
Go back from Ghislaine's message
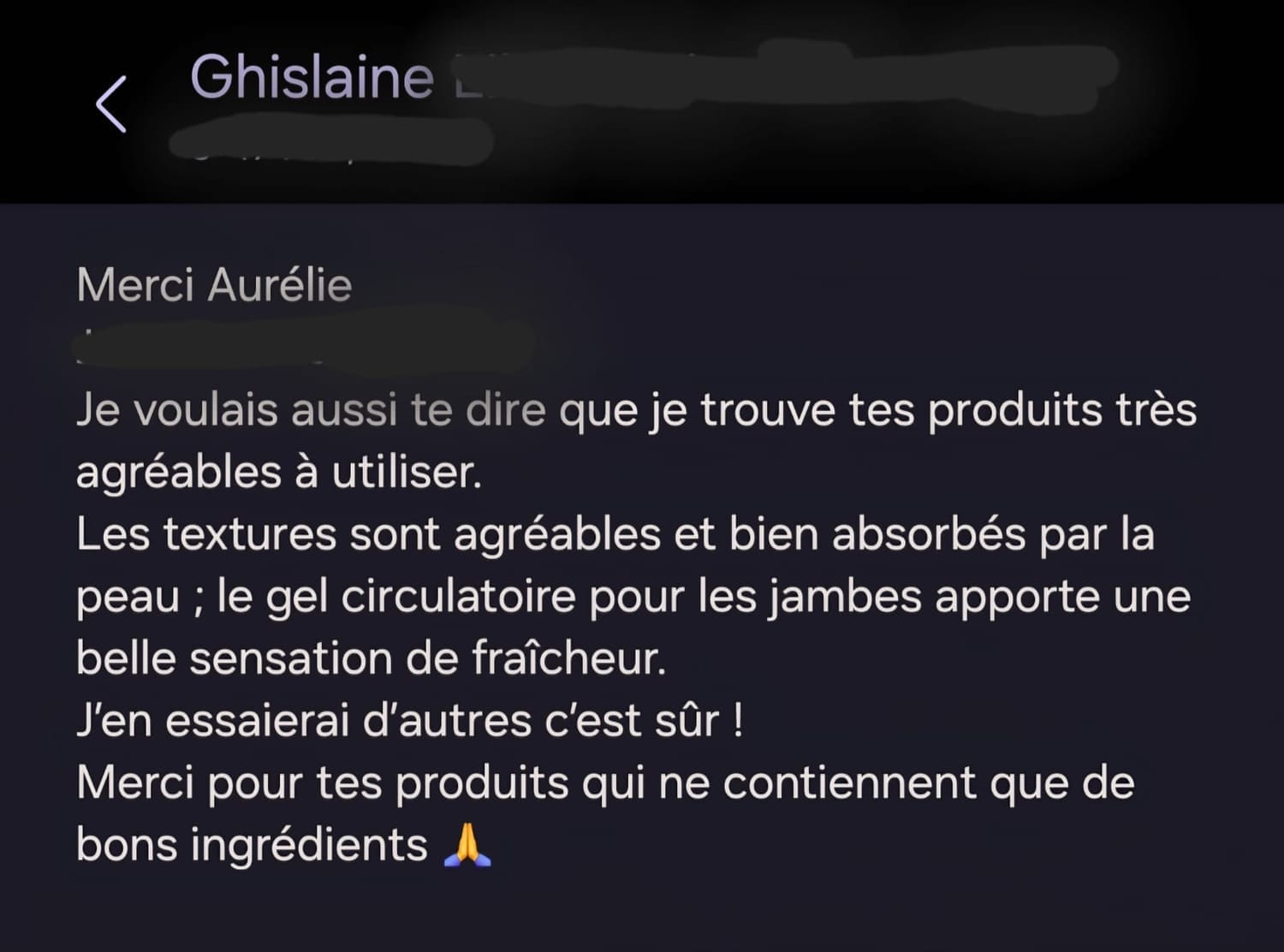pos(111,104)
